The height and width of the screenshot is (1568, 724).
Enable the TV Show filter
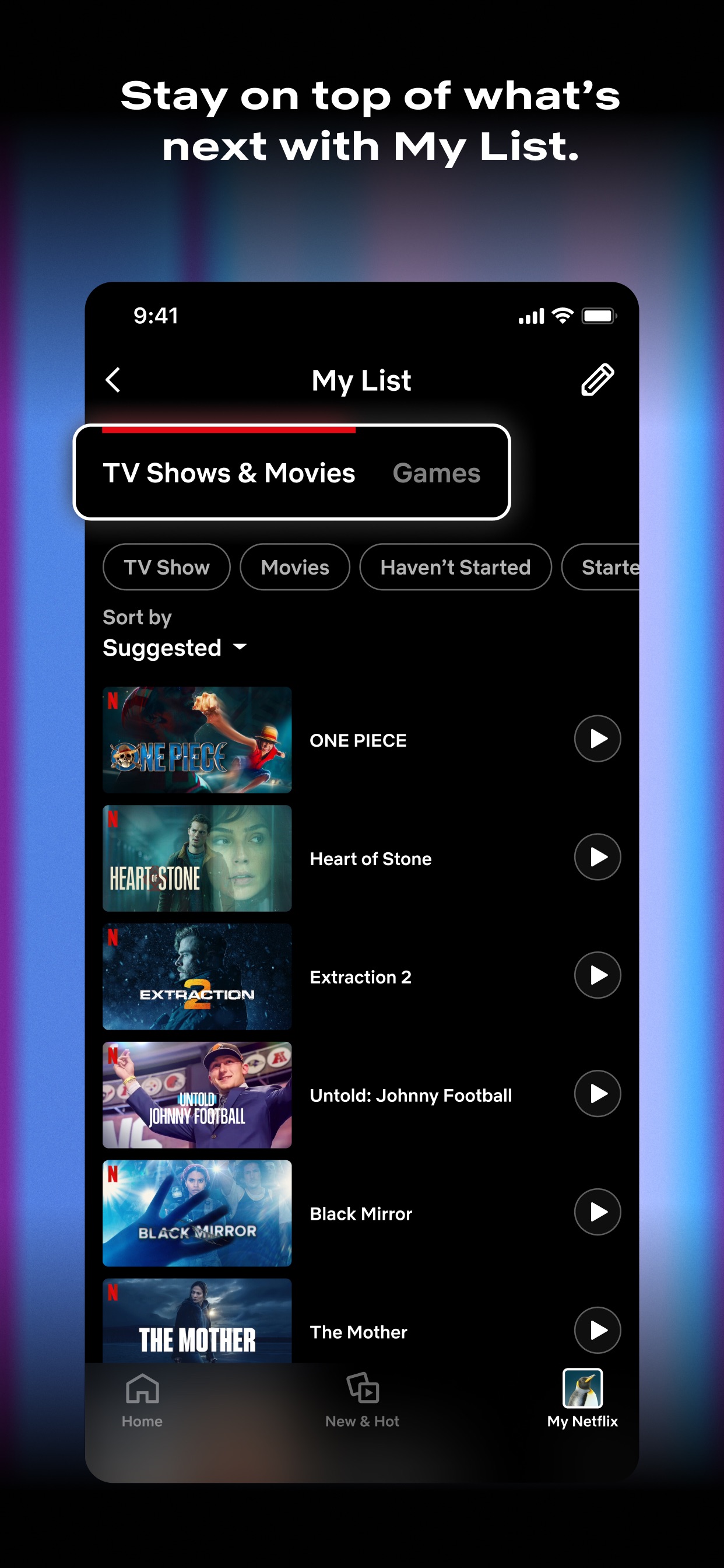(x=166, y=566)
